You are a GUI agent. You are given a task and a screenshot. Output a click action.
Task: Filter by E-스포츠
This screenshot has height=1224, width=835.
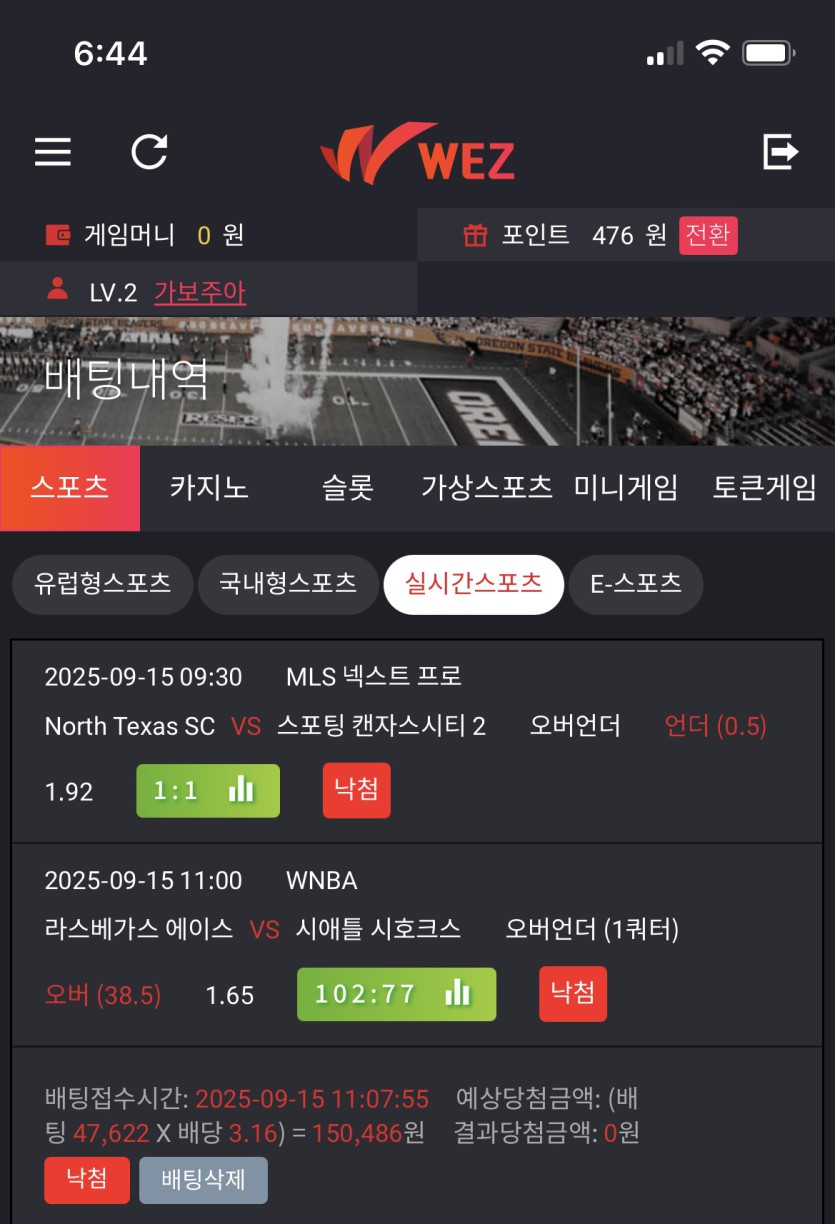tap(636, 584)
